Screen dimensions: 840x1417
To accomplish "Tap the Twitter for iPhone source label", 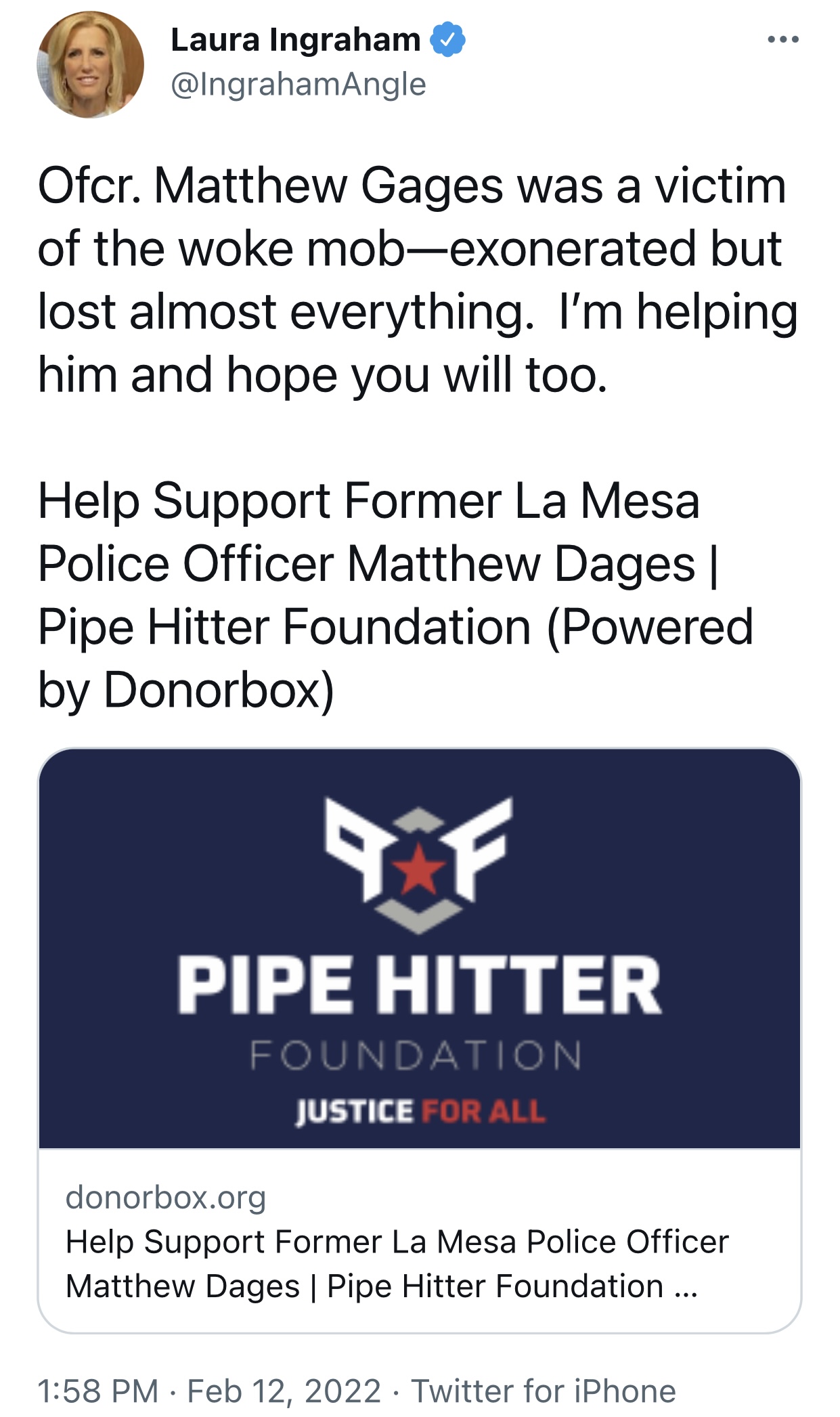I will (544, 1391).
